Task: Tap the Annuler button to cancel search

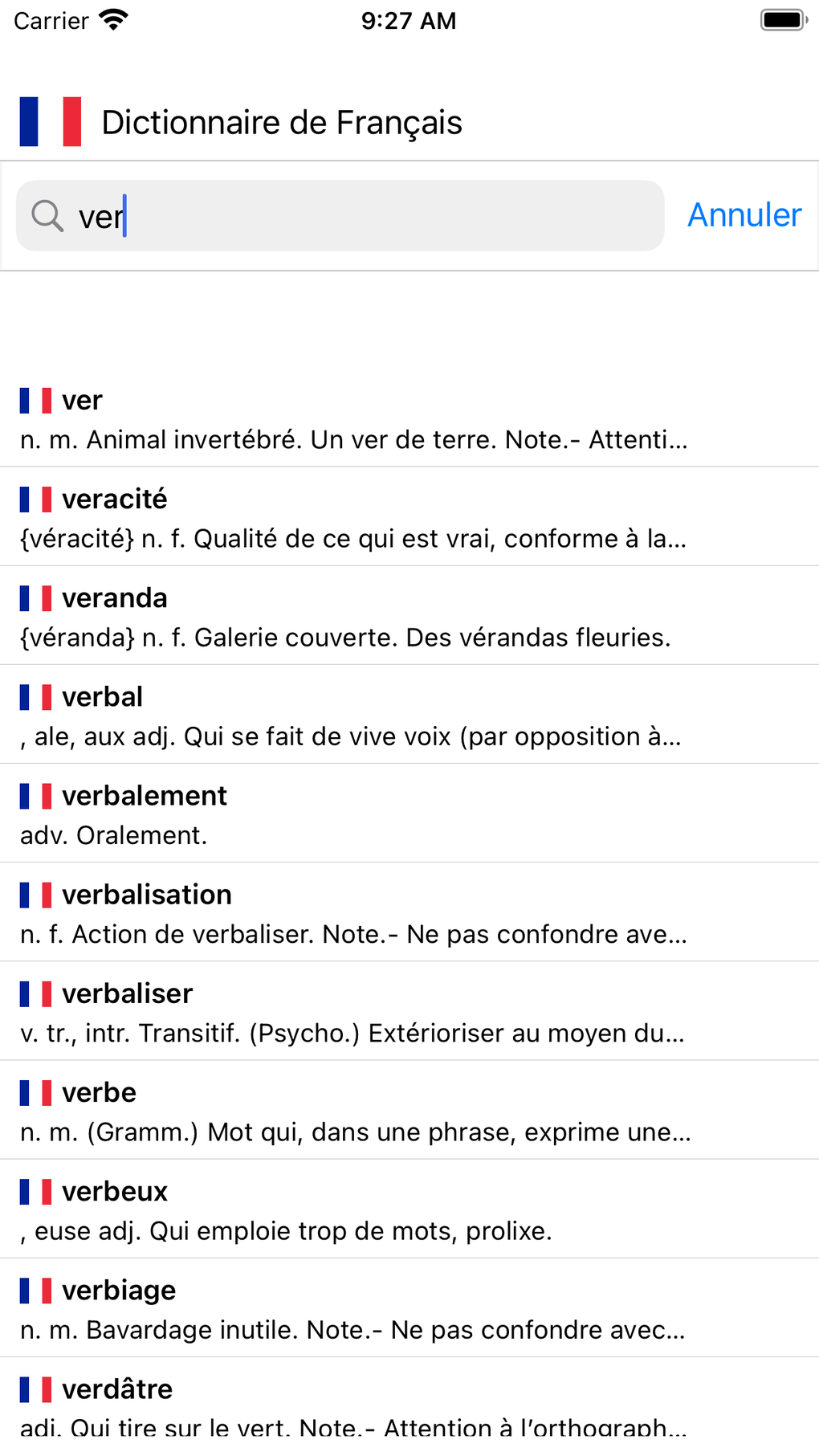Action: [743, 214]
